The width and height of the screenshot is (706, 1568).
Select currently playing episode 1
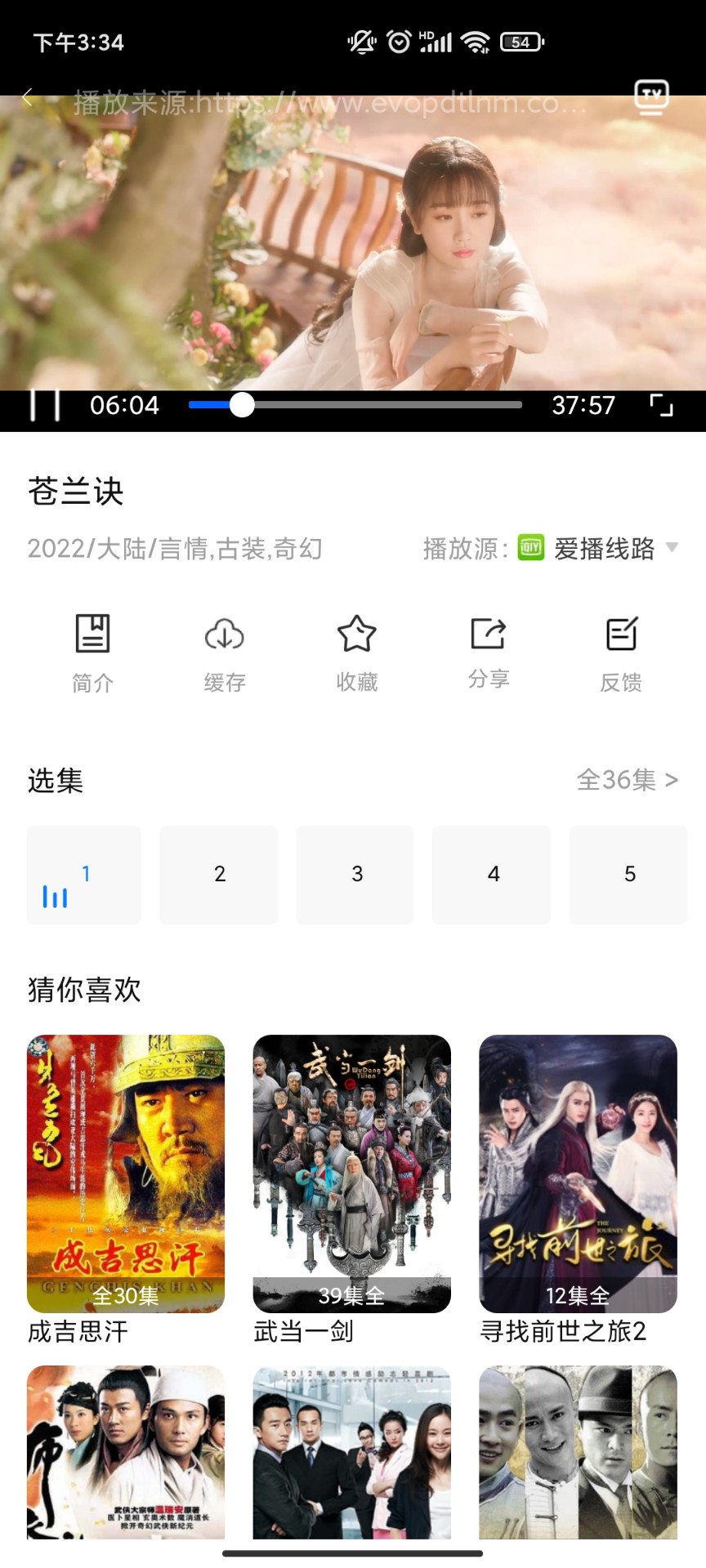[83, 874]
